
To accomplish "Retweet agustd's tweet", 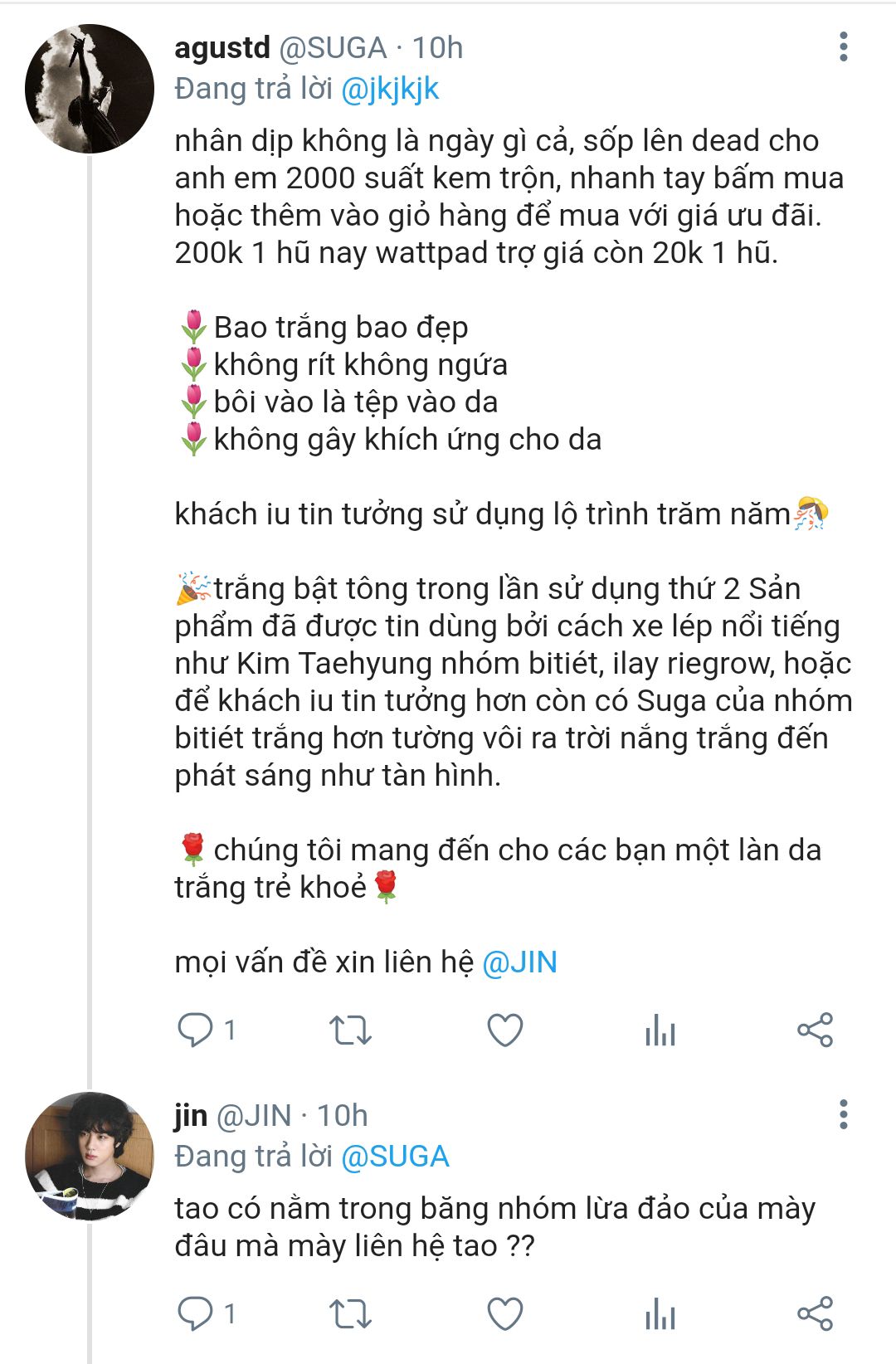I will (x=350, y=1030).
